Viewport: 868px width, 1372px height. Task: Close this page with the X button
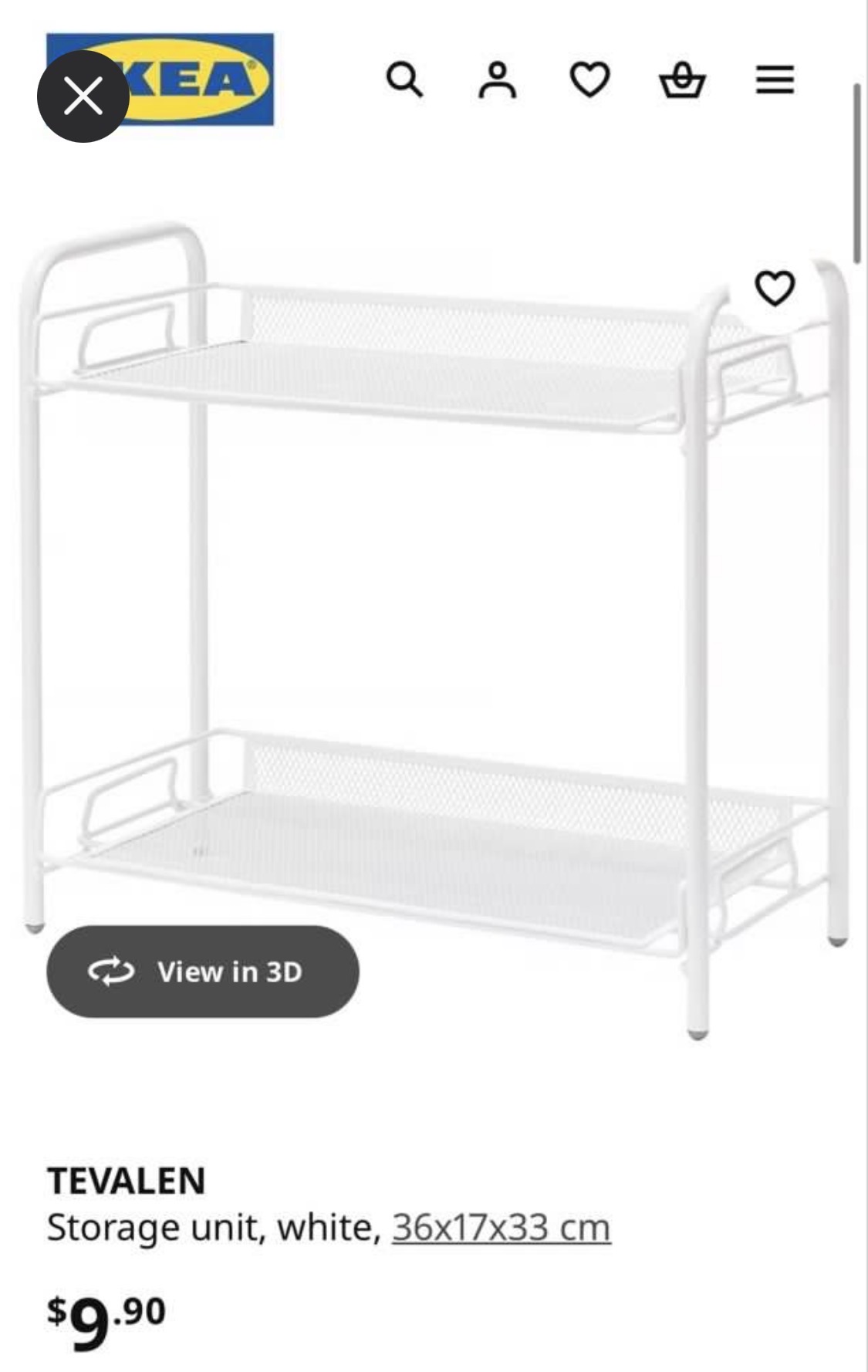[x=83, y=96]
